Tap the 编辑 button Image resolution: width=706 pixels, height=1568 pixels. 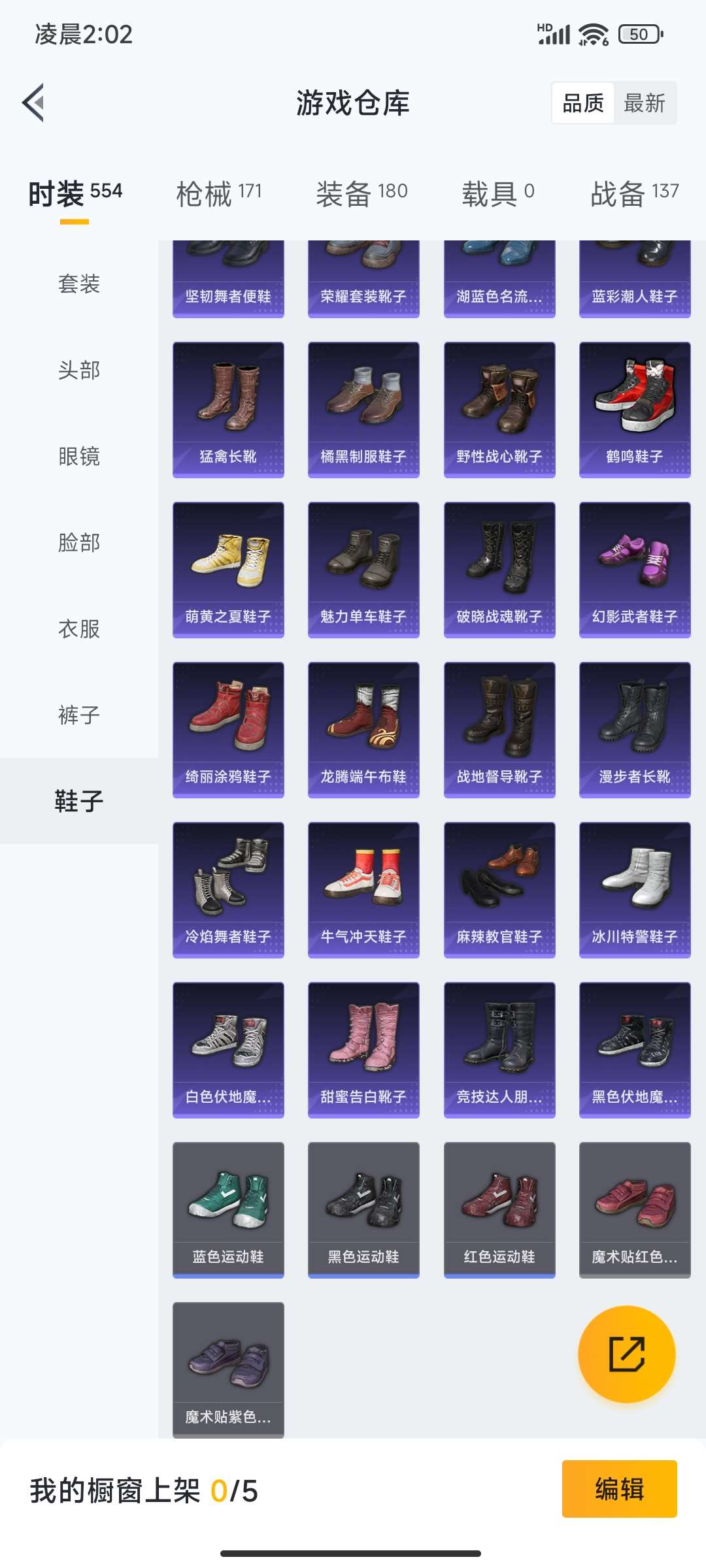[x=619, y=1489]
